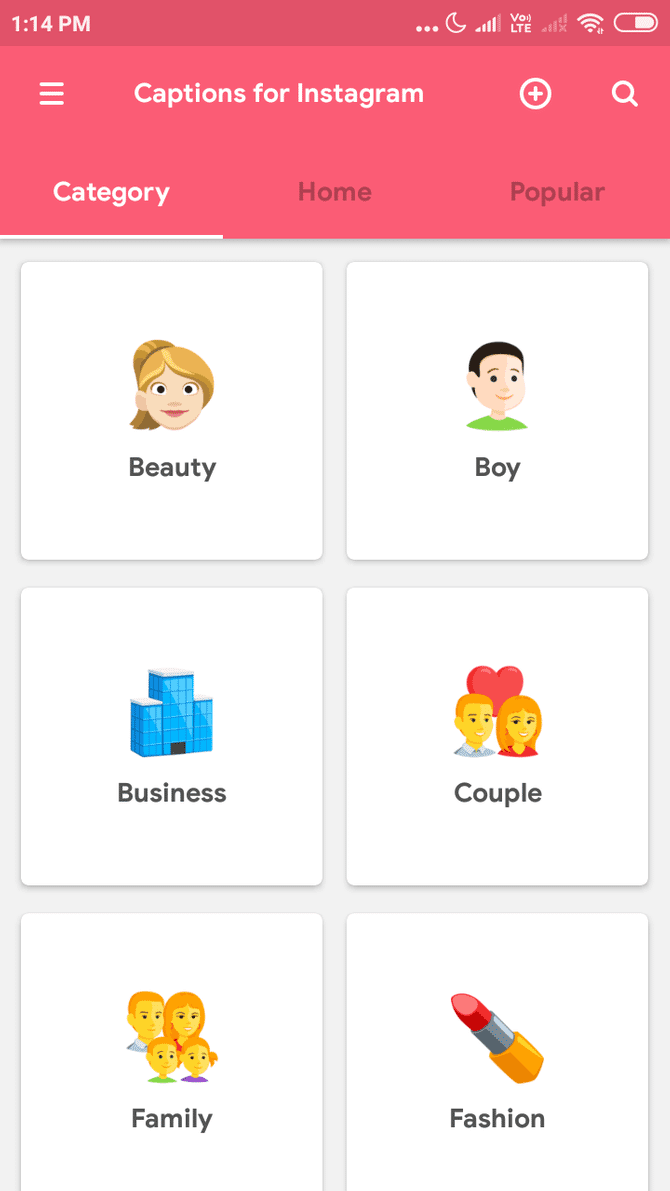This screenshot has height=1191, width=670.
Task: Open the hamburger navigation menu
Action: [x=52, y=94]
